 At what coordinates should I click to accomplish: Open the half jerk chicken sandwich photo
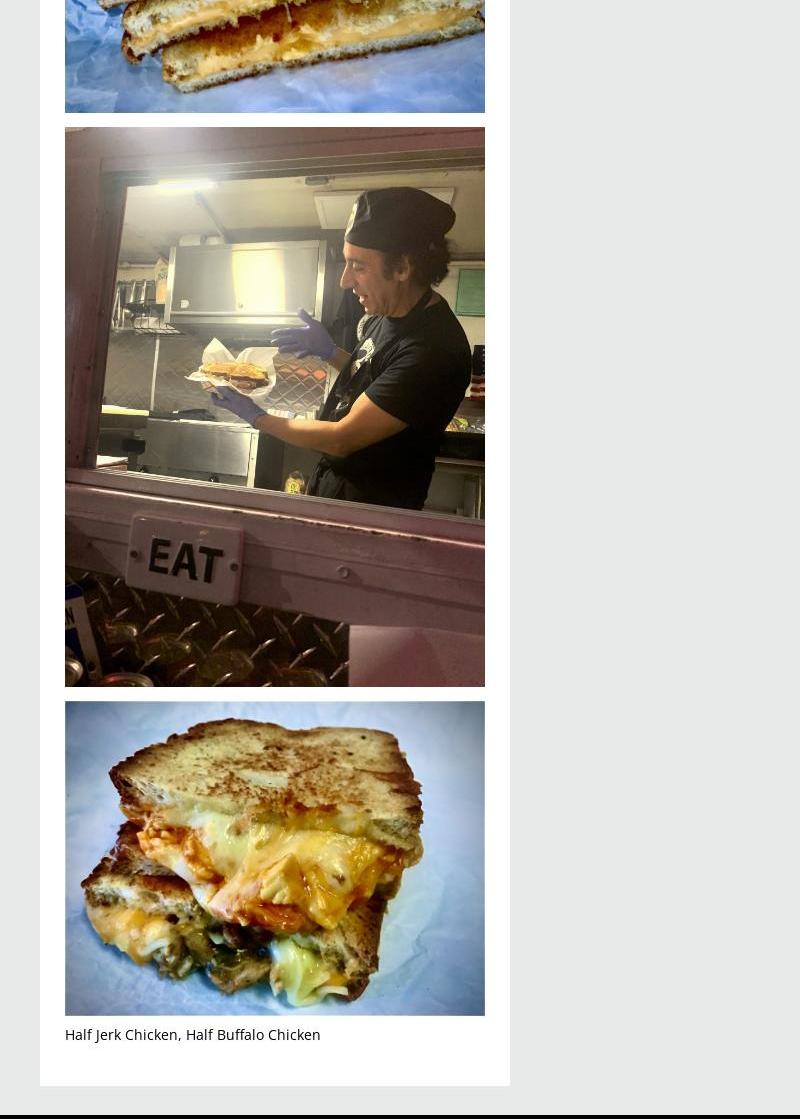tap(274, 858)
